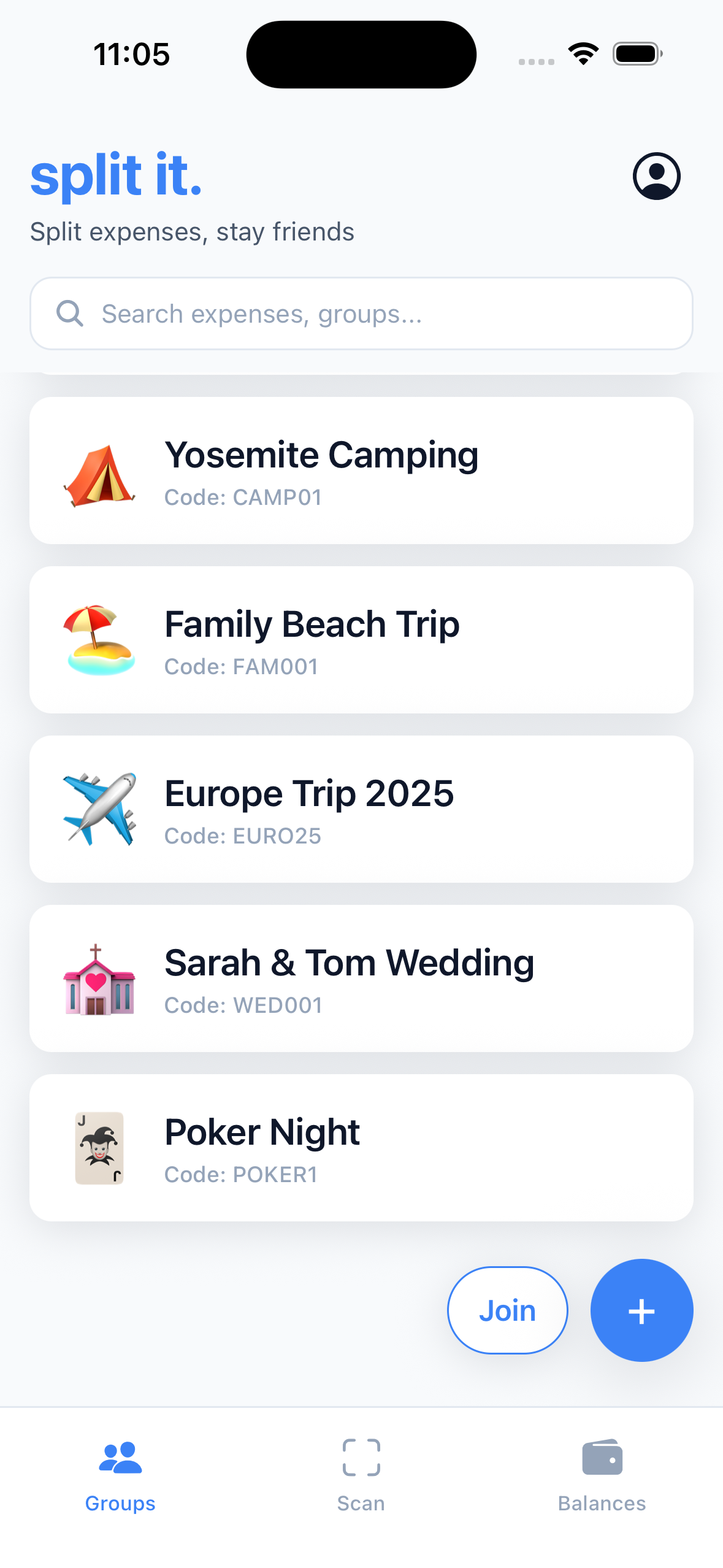Select the Yosemite Camping tent icon
Screen dimensions: 723x1568
[100, 475]
